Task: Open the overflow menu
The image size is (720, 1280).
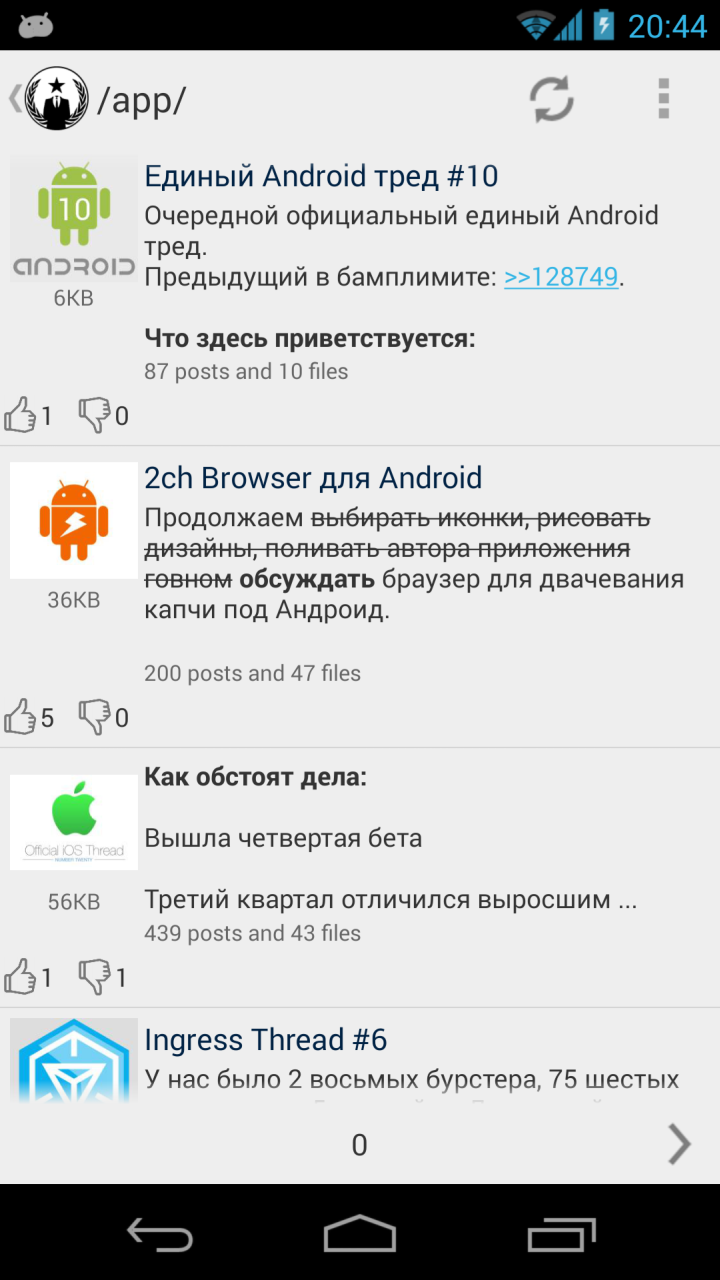Action: [663, 99]
